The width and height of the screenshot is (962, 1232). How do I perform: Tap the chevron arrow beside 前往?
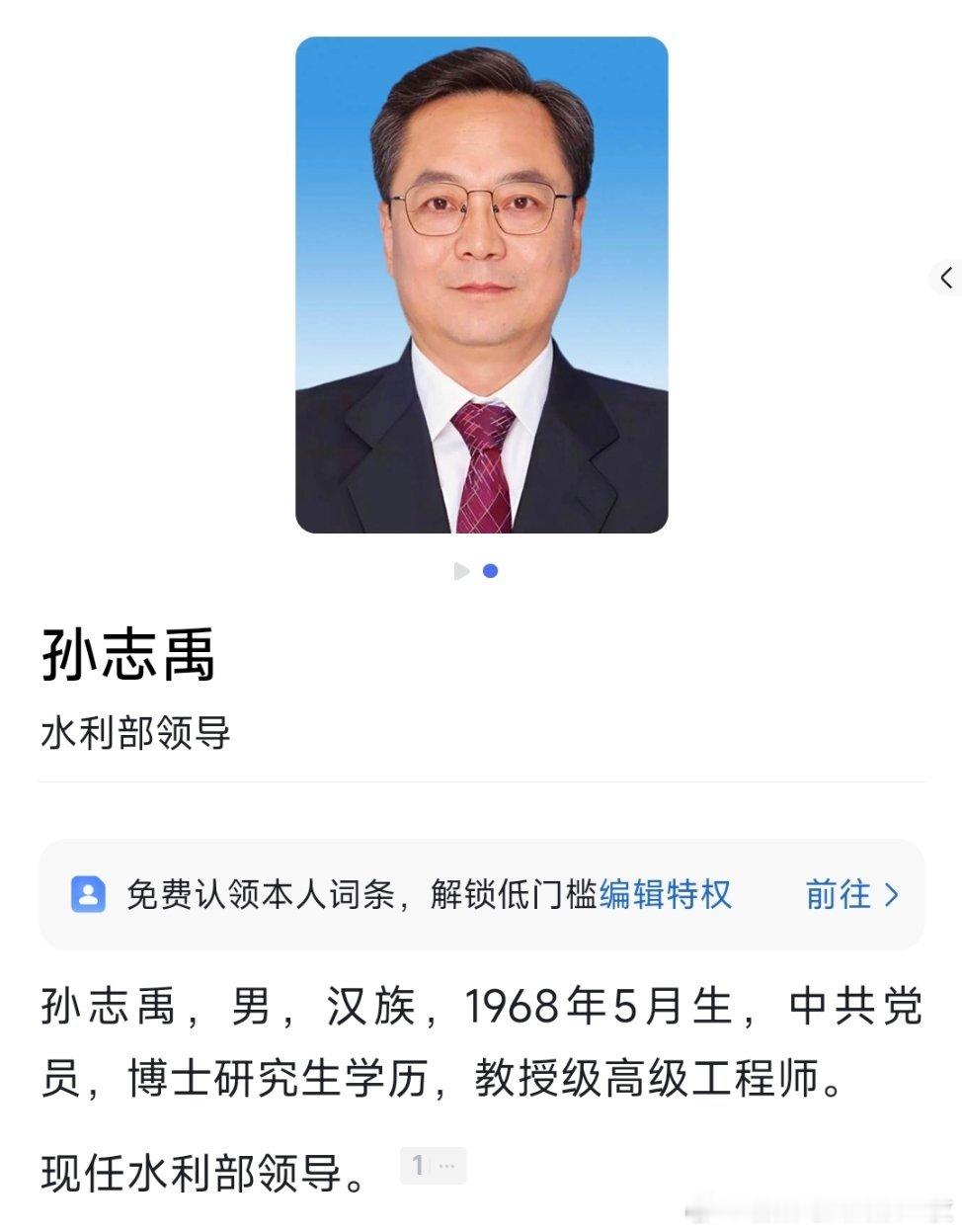[x=892, y=894]
